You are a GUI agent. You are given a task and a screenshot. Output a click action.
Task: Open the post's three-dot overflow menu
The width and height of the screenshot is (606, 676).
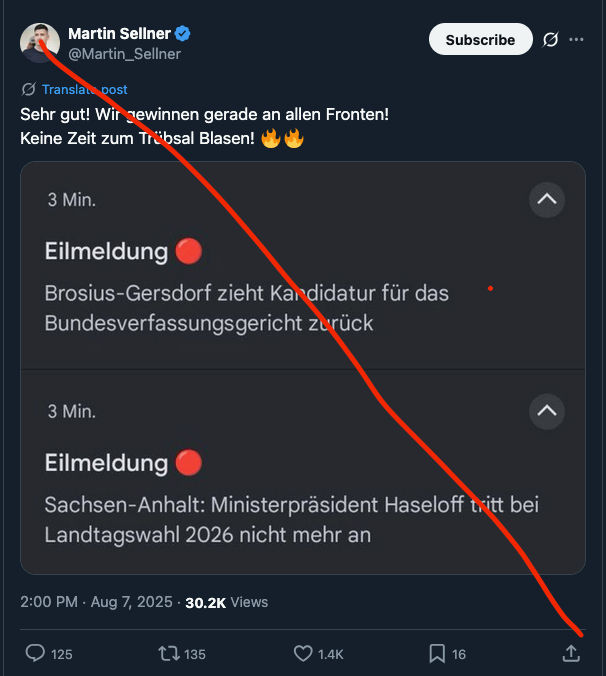tap(576, 40)
